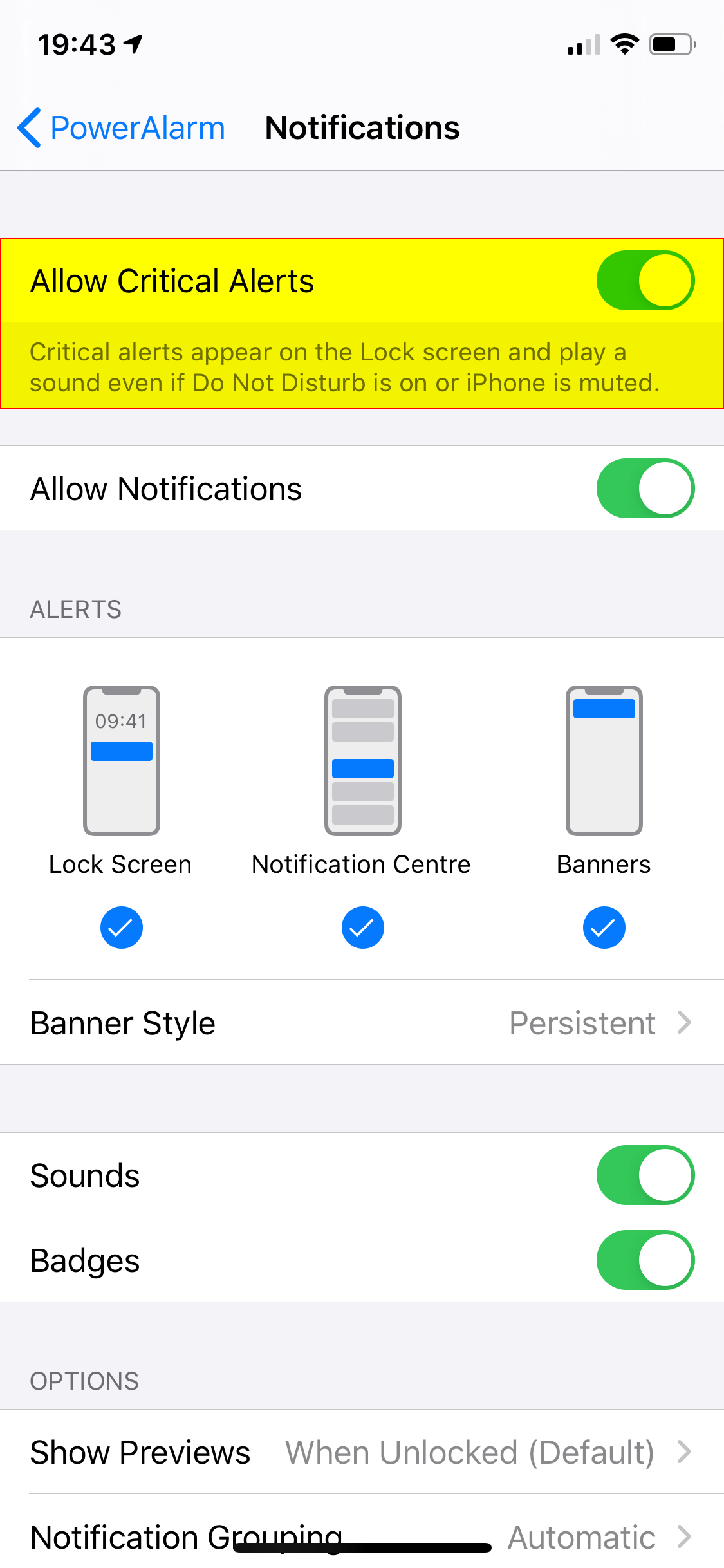This screenshot has height=1568, width=724.
Task: Disable Allow Notifications switch
Action: pos(645,488)
